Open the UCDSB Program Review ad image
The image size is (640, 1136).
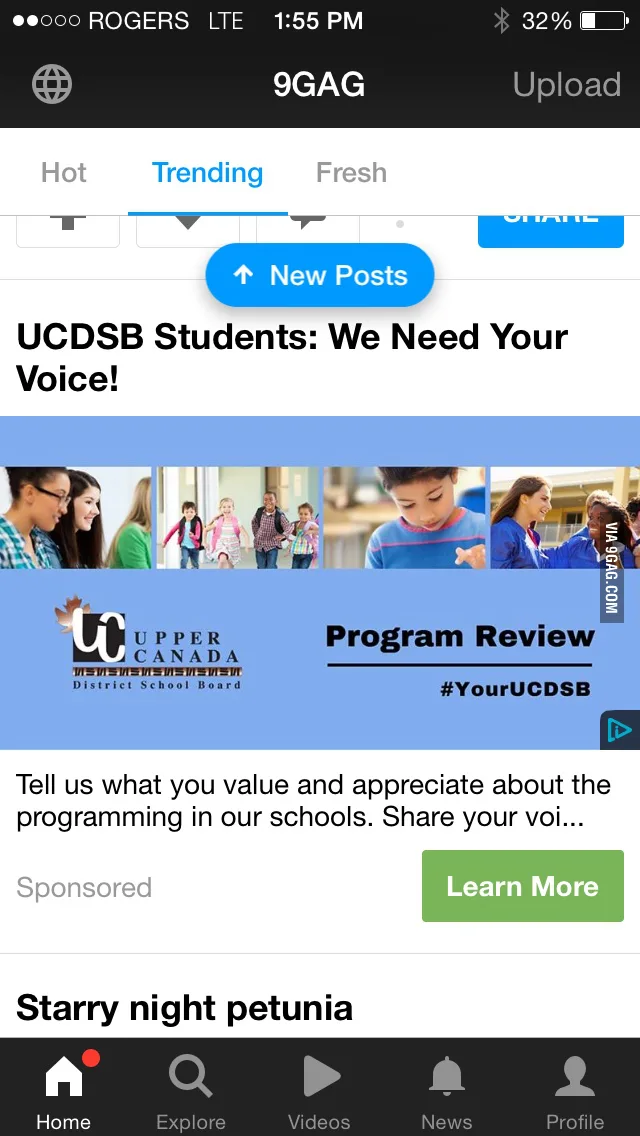point(320,582)
